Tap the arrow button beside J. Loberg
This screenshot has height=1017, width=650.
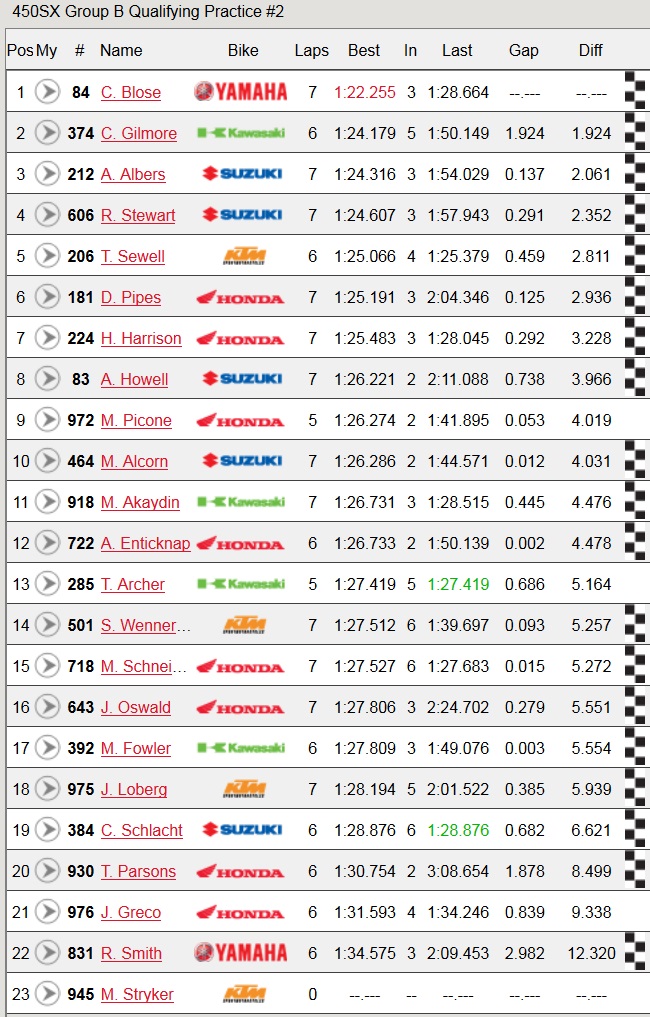[x=47, y=789]
